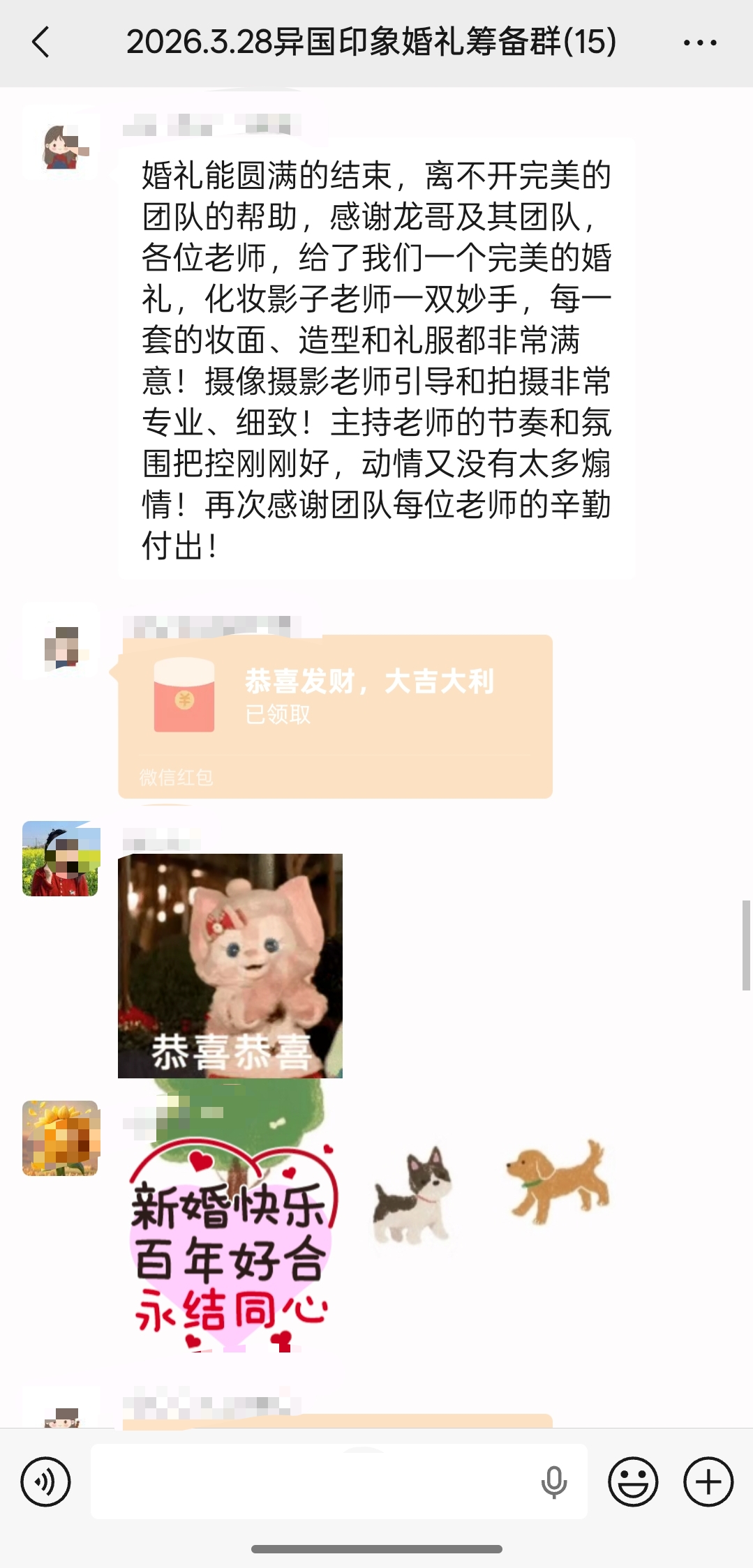This screenshot has height=1568, width=753.
Task: Open profile of the wedding thank-you sender
Action: (61, 145)
